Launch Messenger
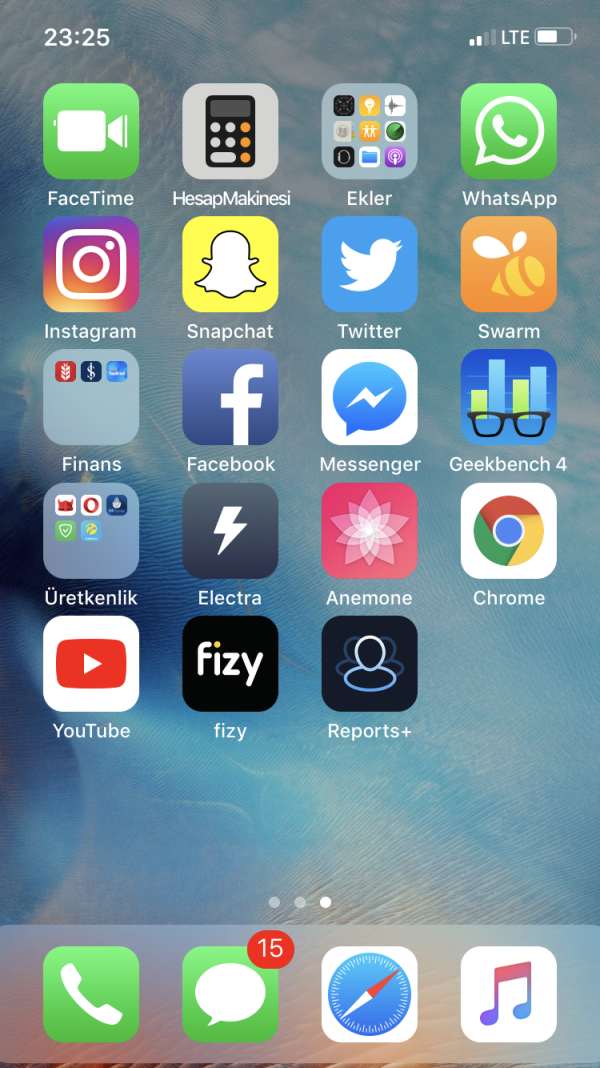The image size is (600, 1068). 369,397
